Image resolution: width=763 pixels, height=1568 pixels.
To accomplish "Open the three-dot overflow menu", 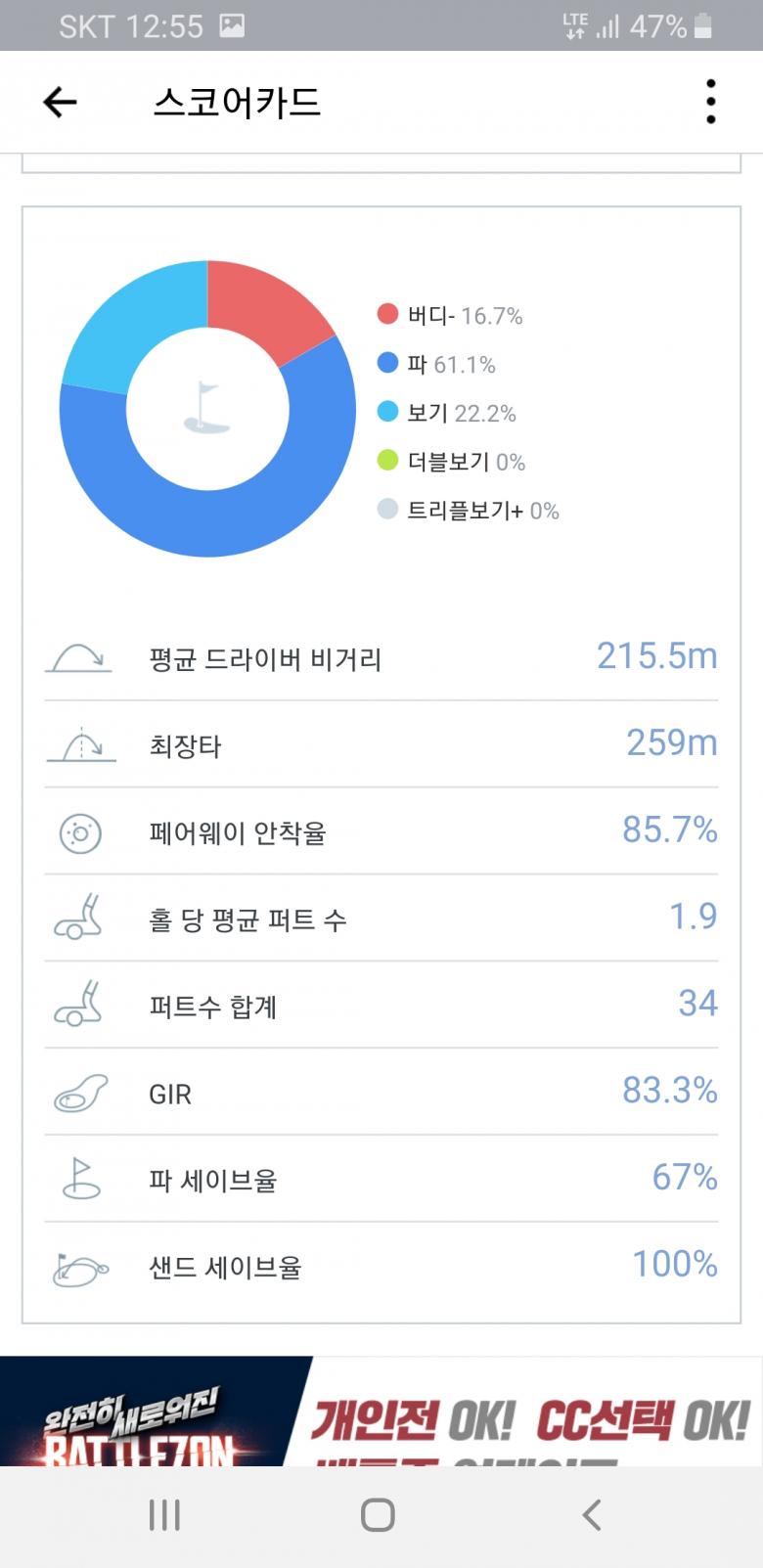I will (x=710, y=102).
